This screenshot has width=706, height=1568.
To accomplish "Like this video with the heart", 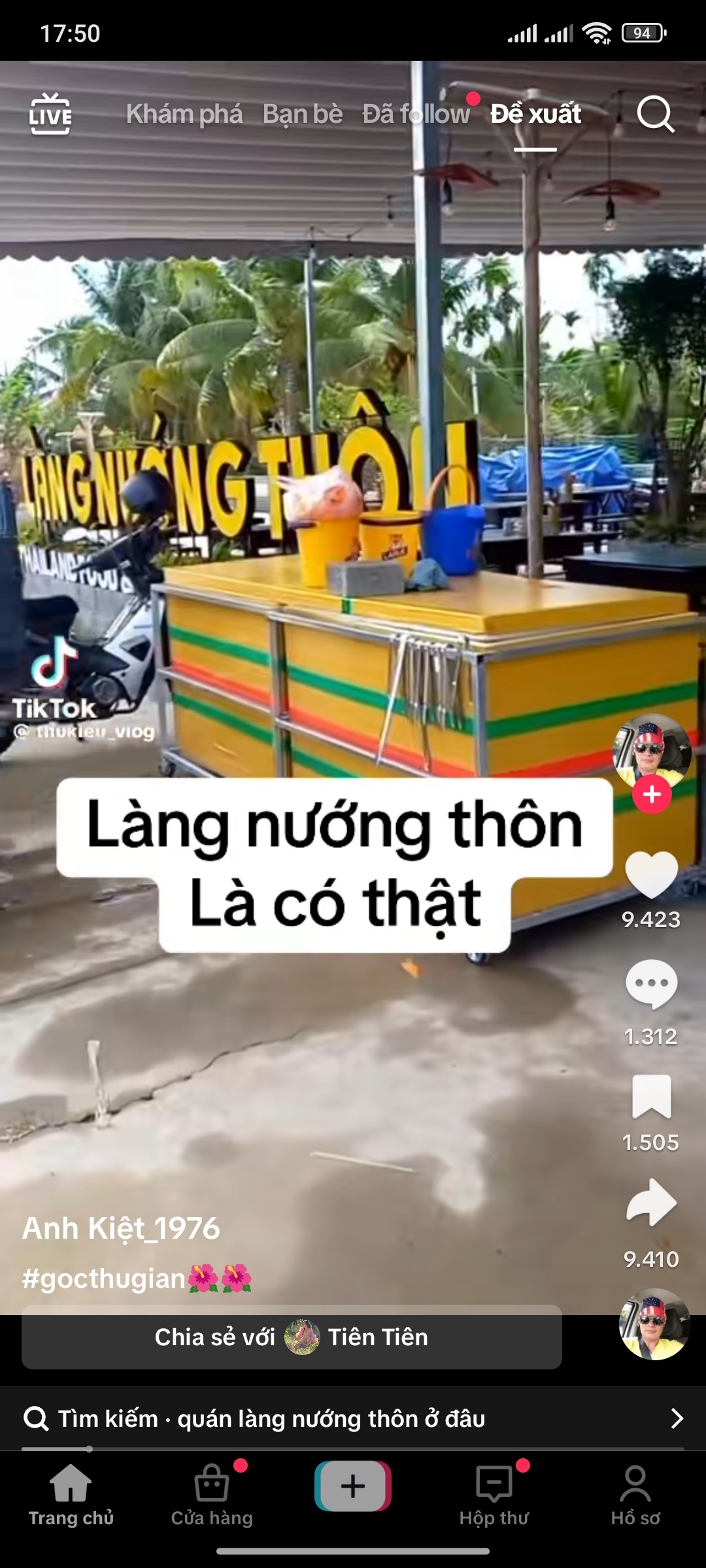I will [651, 875].
